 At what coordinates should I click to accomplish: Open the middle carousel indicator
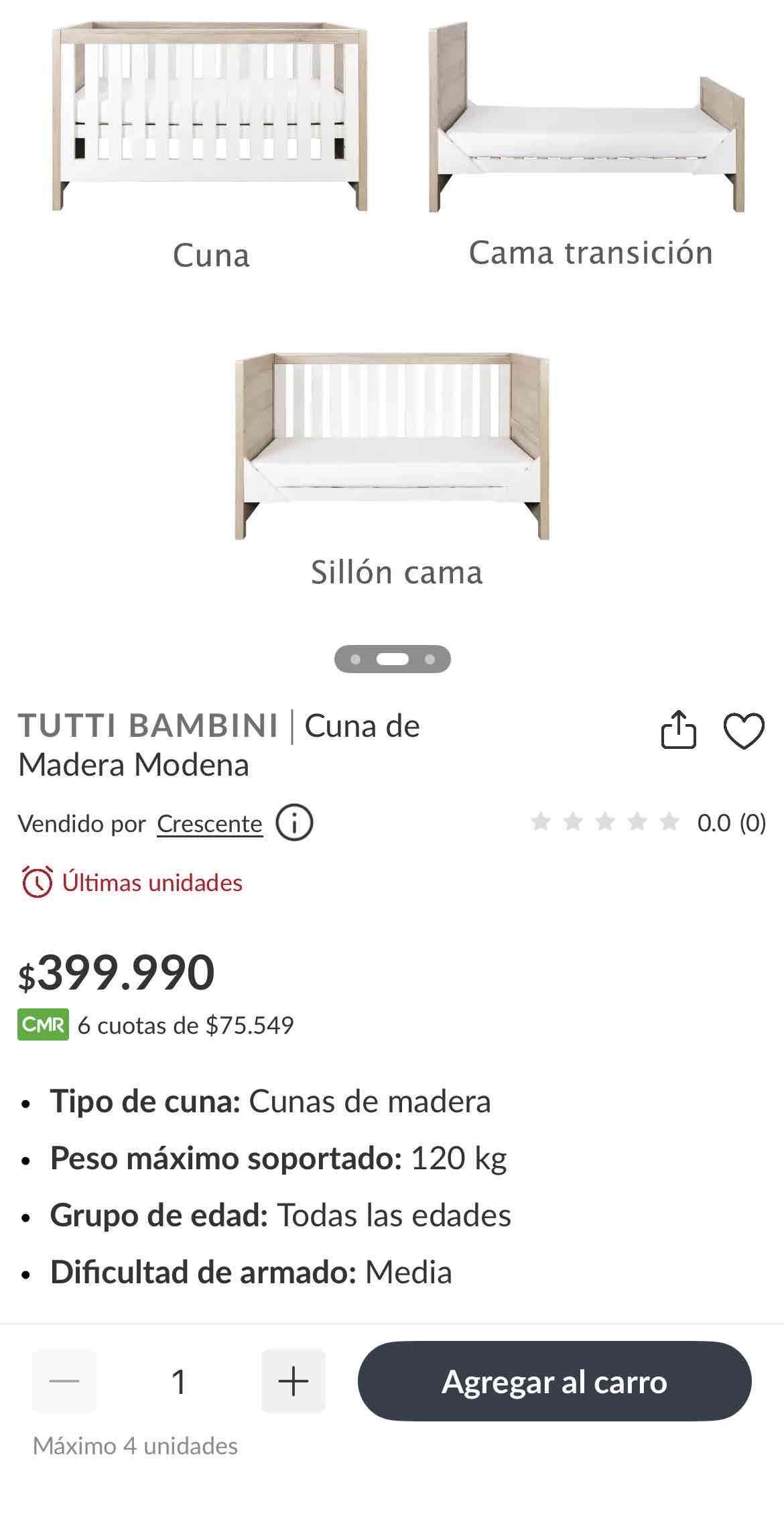pyautogui.click(x=392, y=659)
